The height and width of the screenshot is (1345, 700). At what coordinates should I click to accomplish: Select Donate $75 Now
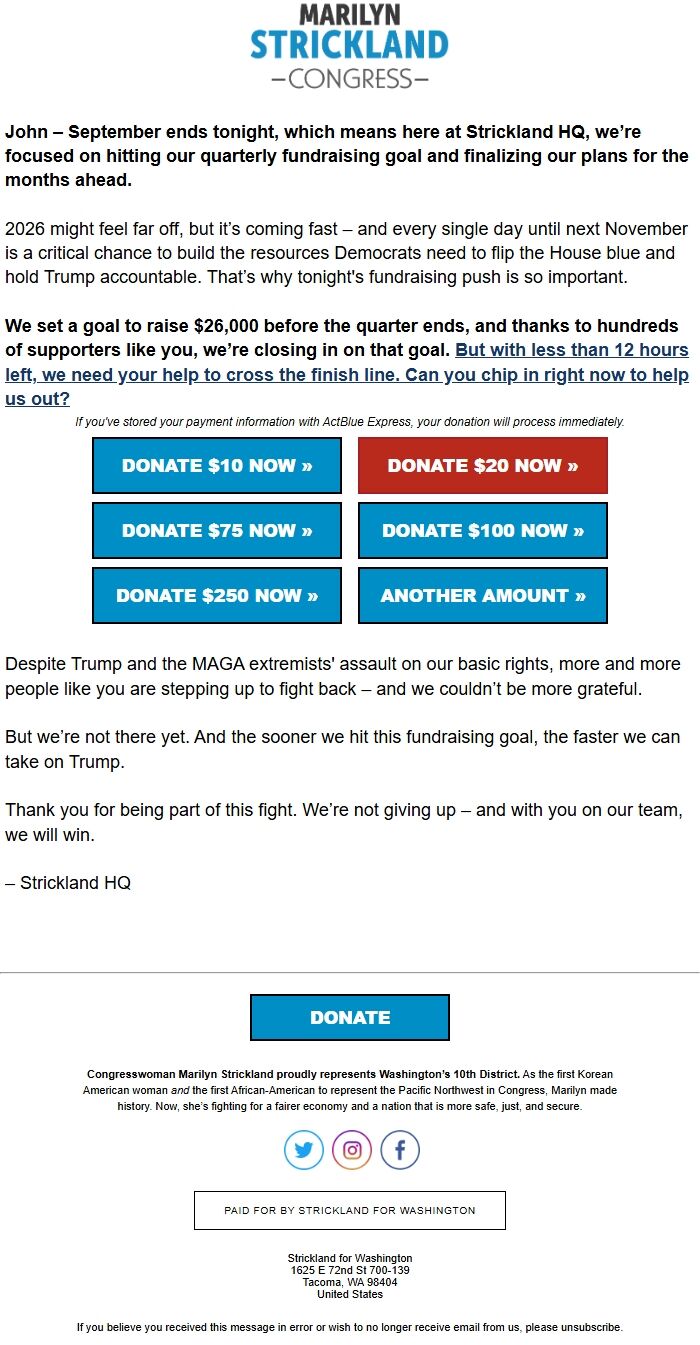(x=217, y=531)
